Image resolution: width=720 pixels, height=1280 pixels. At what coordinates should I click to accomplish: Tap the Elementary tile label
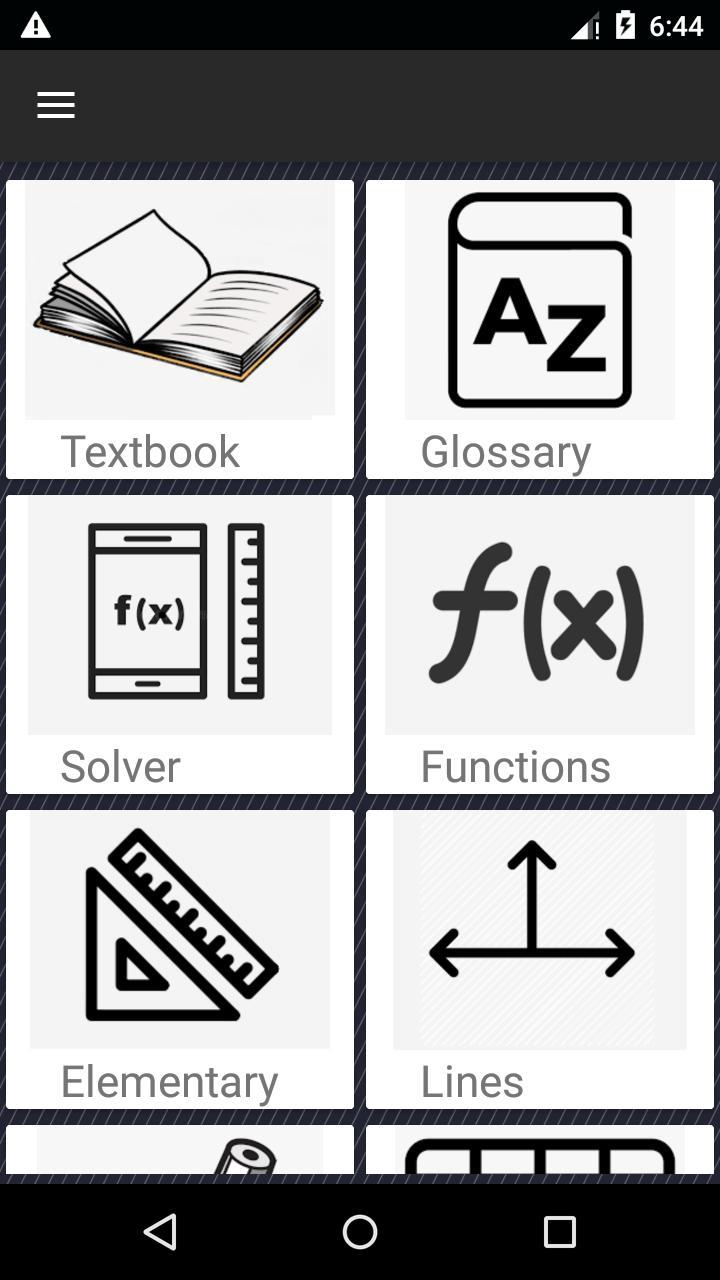point(170,1081)
